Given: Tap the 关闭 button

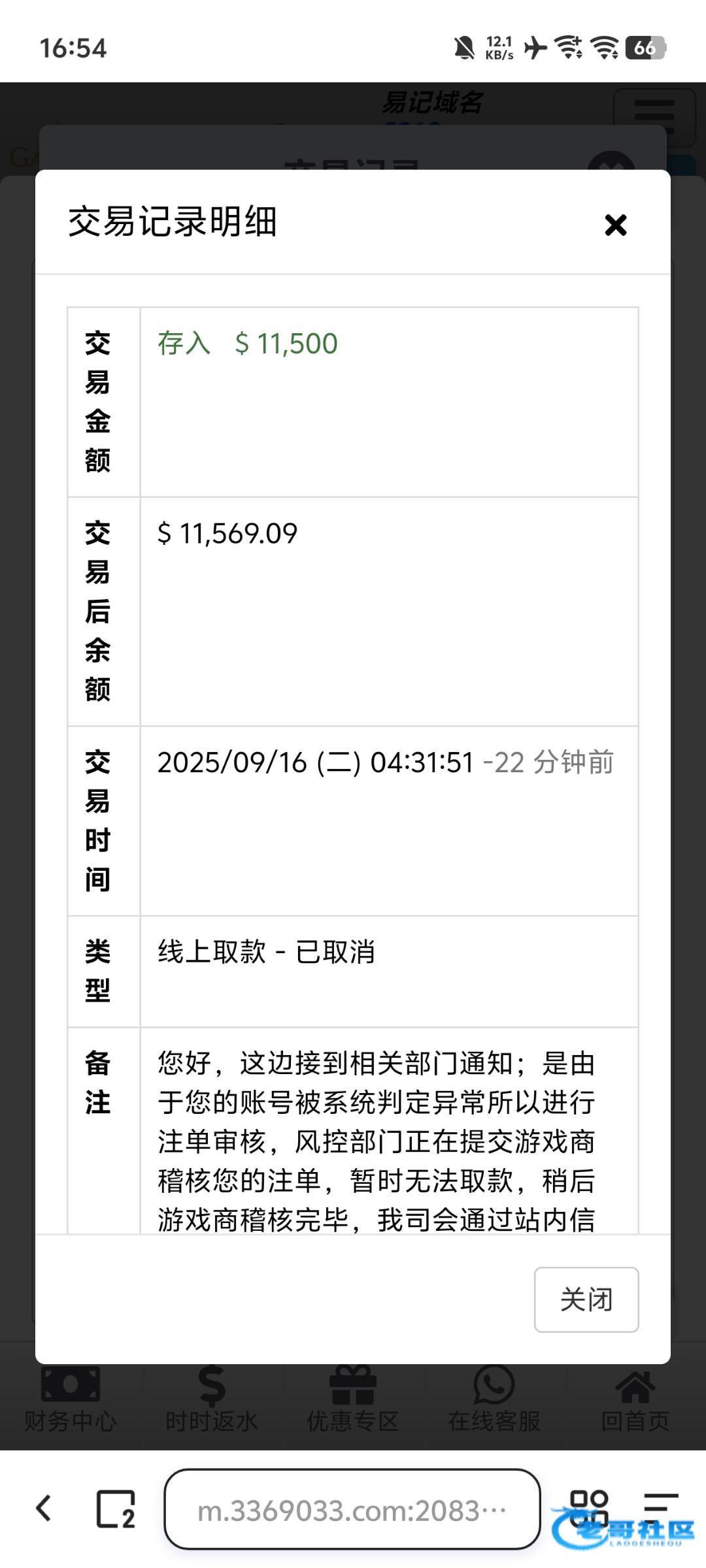Looking at the screenshot, I should 586,1299.
